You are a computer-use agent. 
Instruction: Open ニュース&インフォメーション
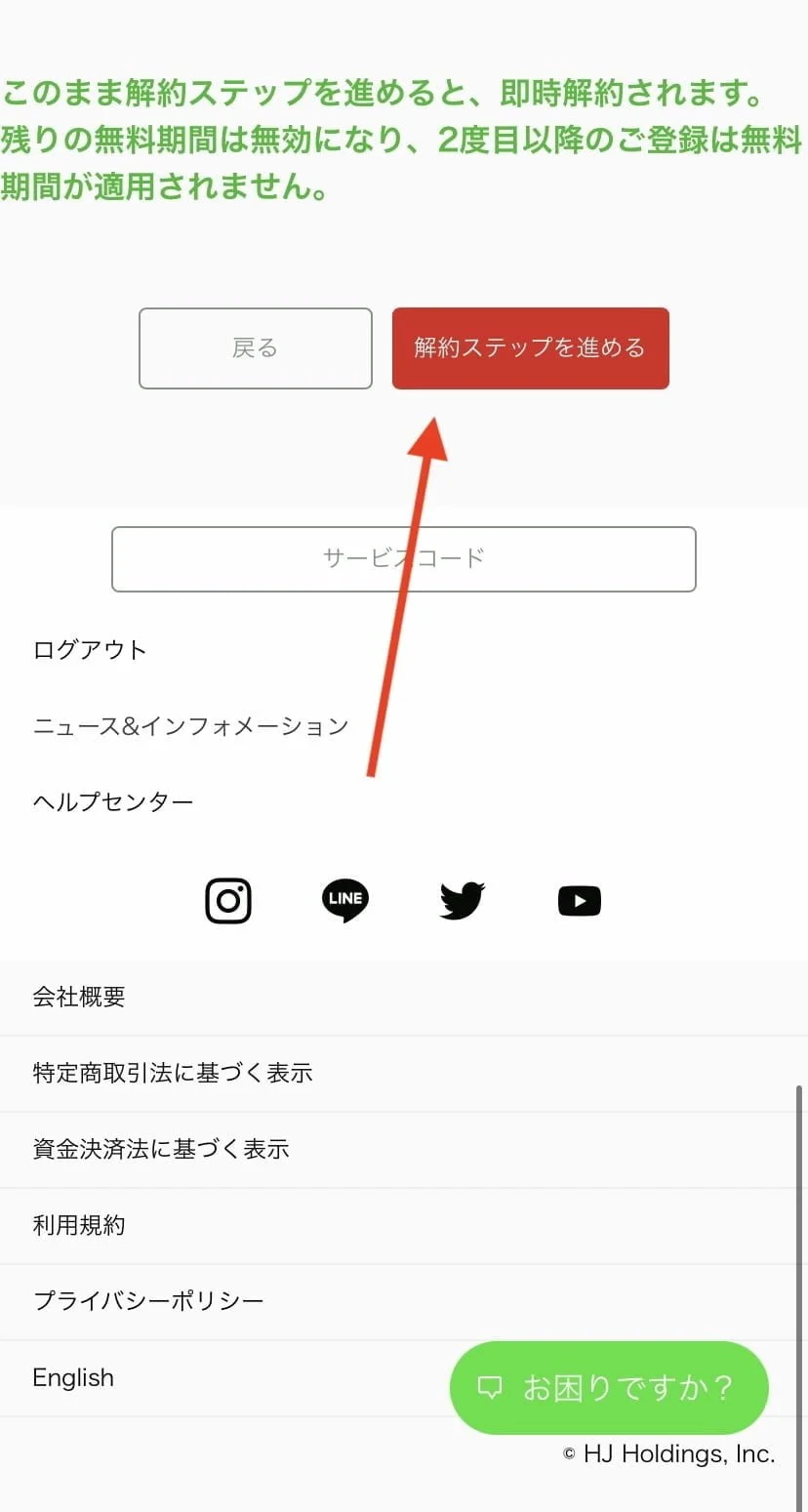[190, 726]
